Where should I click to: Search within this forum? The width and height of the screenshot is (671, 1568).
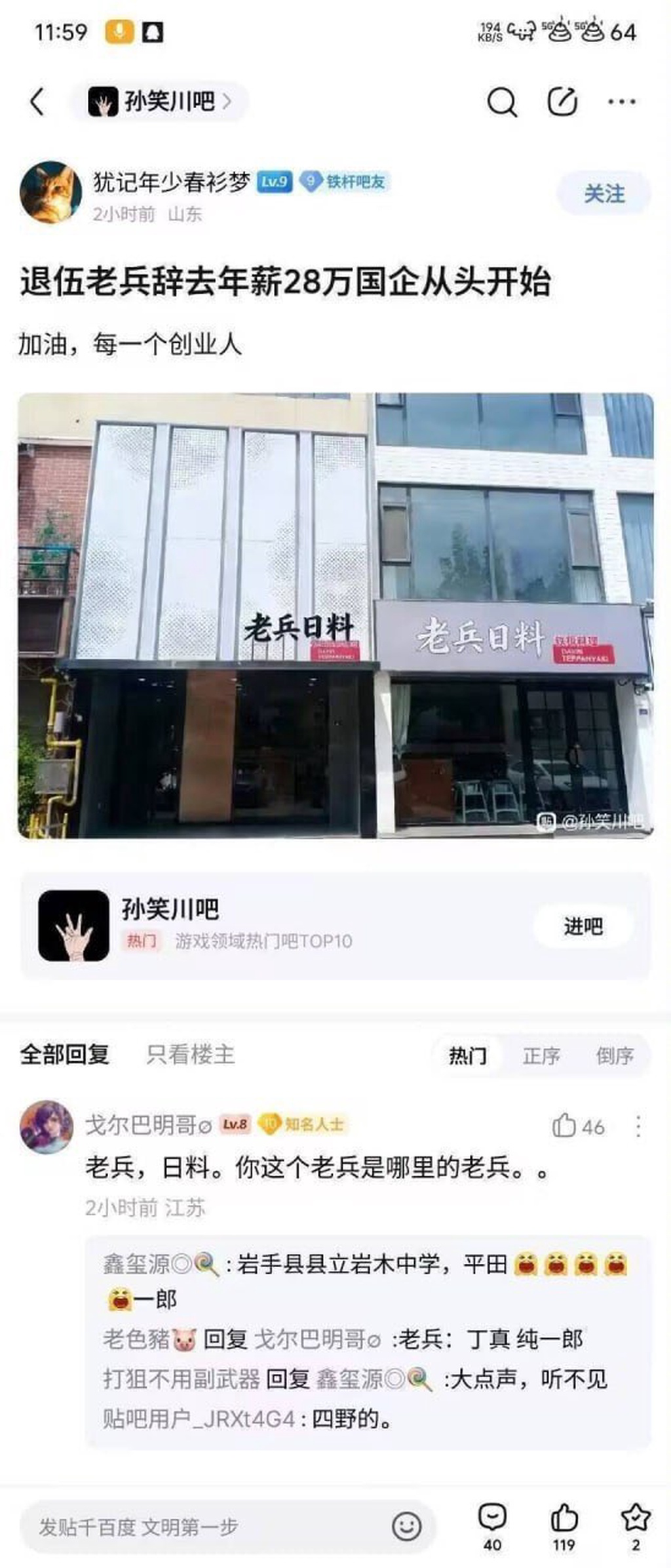pyautogui.click(x=502, y=102)
